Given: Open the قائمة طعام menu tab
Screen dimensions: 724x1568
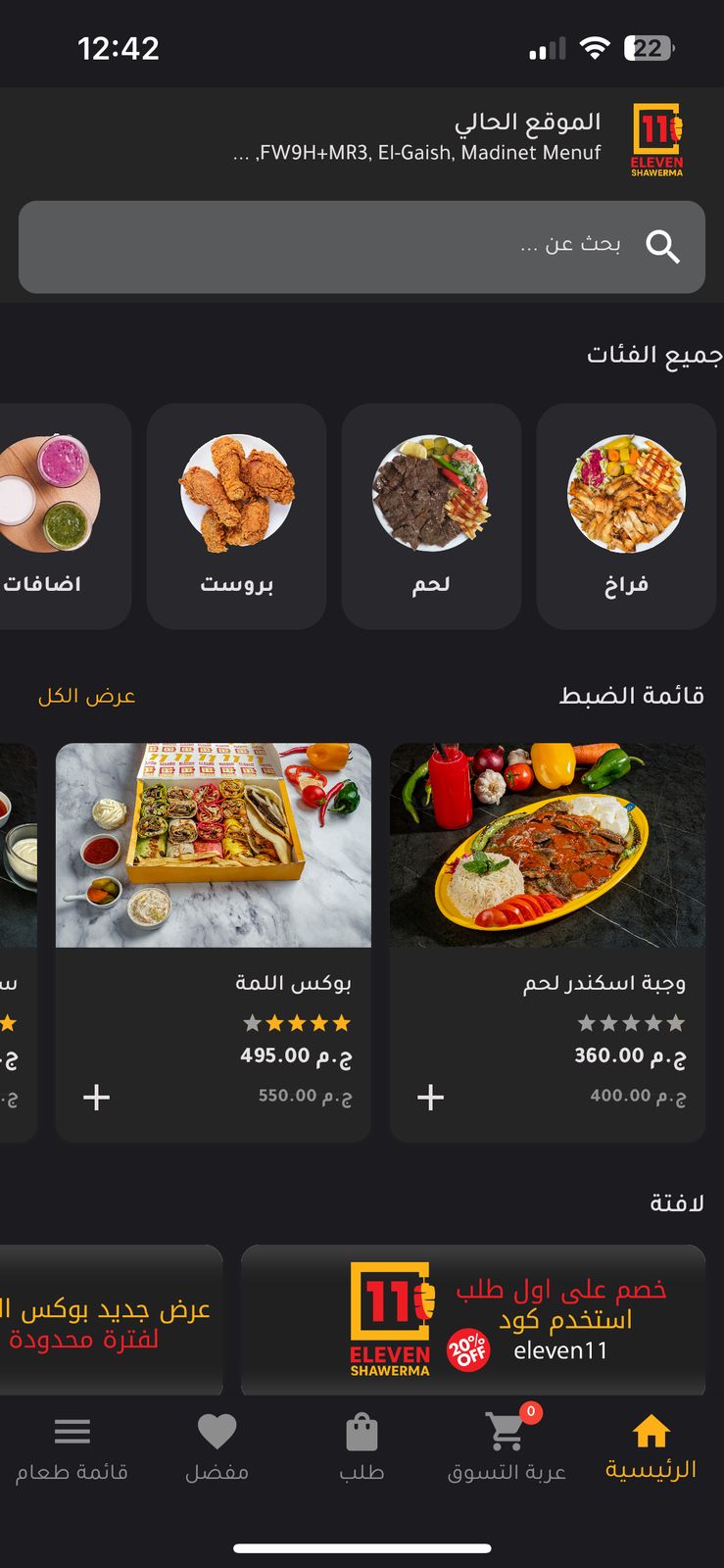Looking at the screenshot, I should pos(72,1448).
